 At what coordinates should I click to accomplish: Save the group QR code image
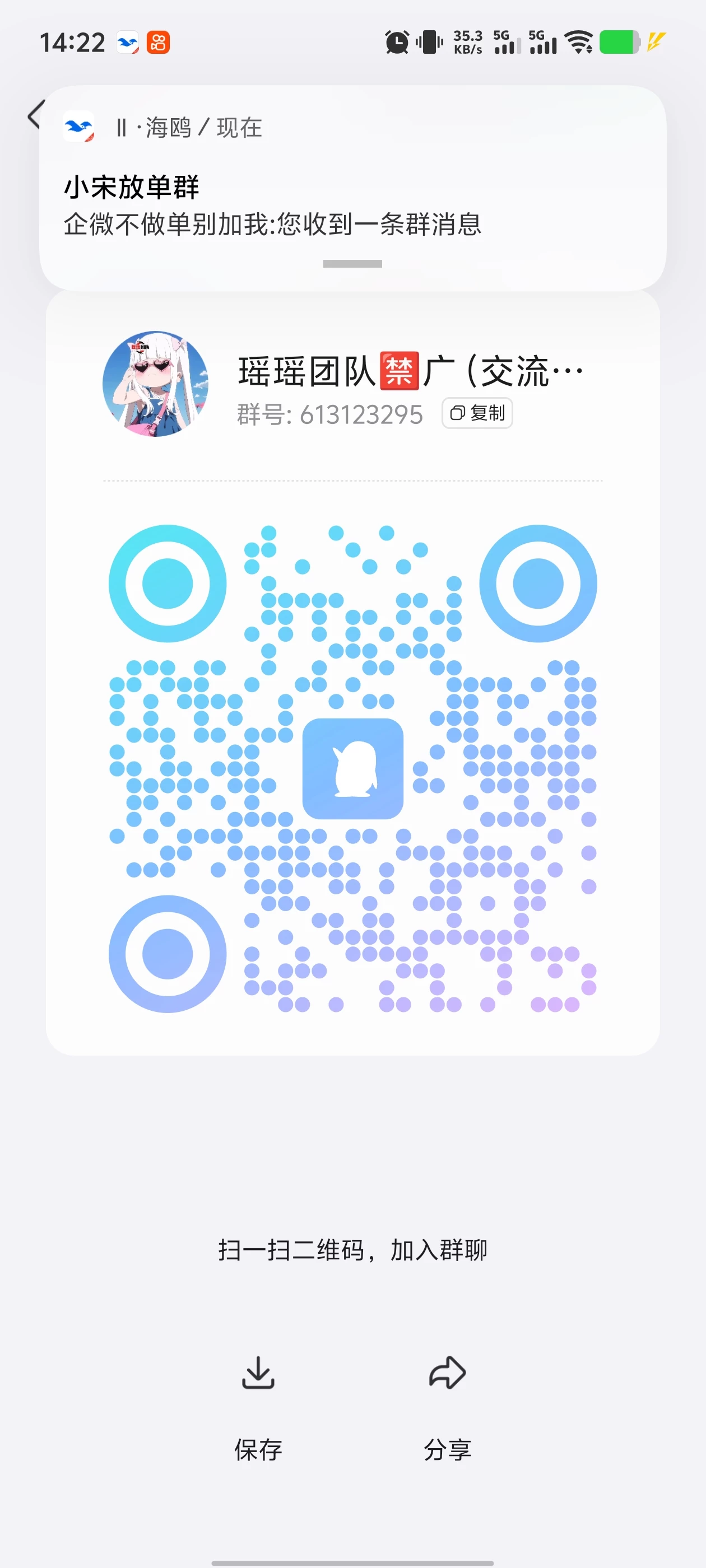(x=258, y=1406)
